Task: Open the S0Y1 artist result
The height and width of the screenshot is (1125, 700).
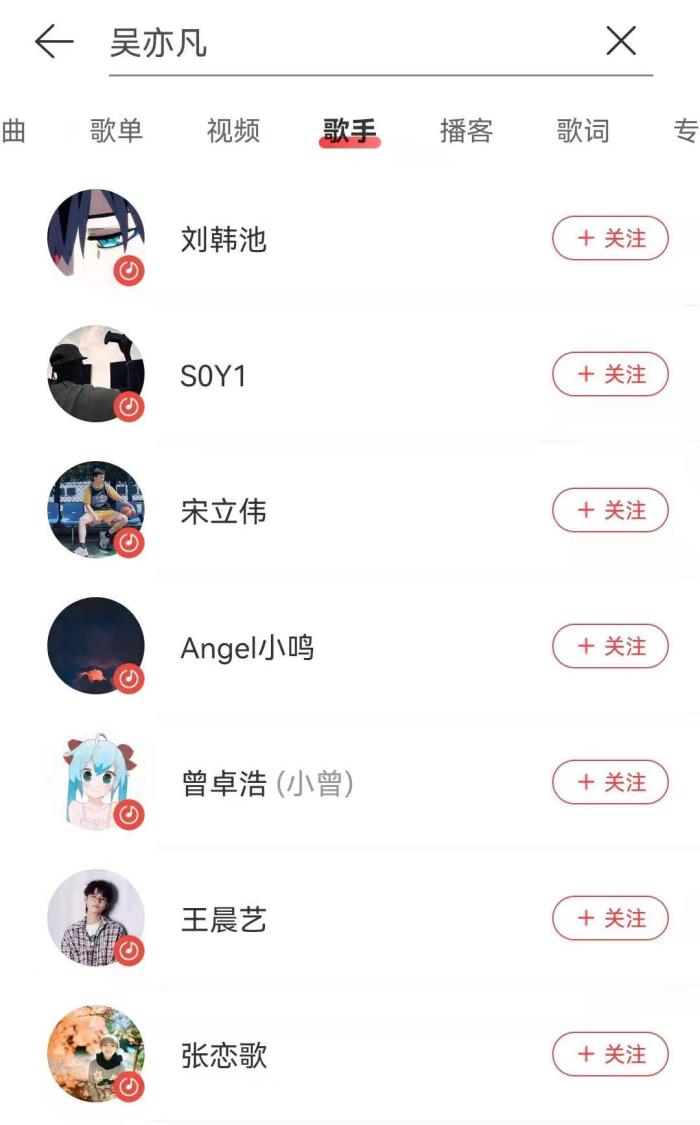Action: (x=213, y=376)
